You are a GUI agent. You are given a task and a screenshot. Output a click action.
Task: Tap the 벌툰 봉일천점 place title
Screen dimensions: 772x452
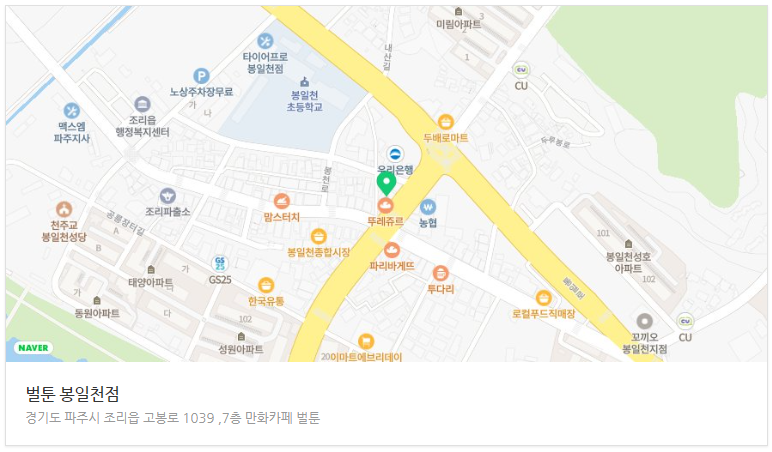coord(80,392)
